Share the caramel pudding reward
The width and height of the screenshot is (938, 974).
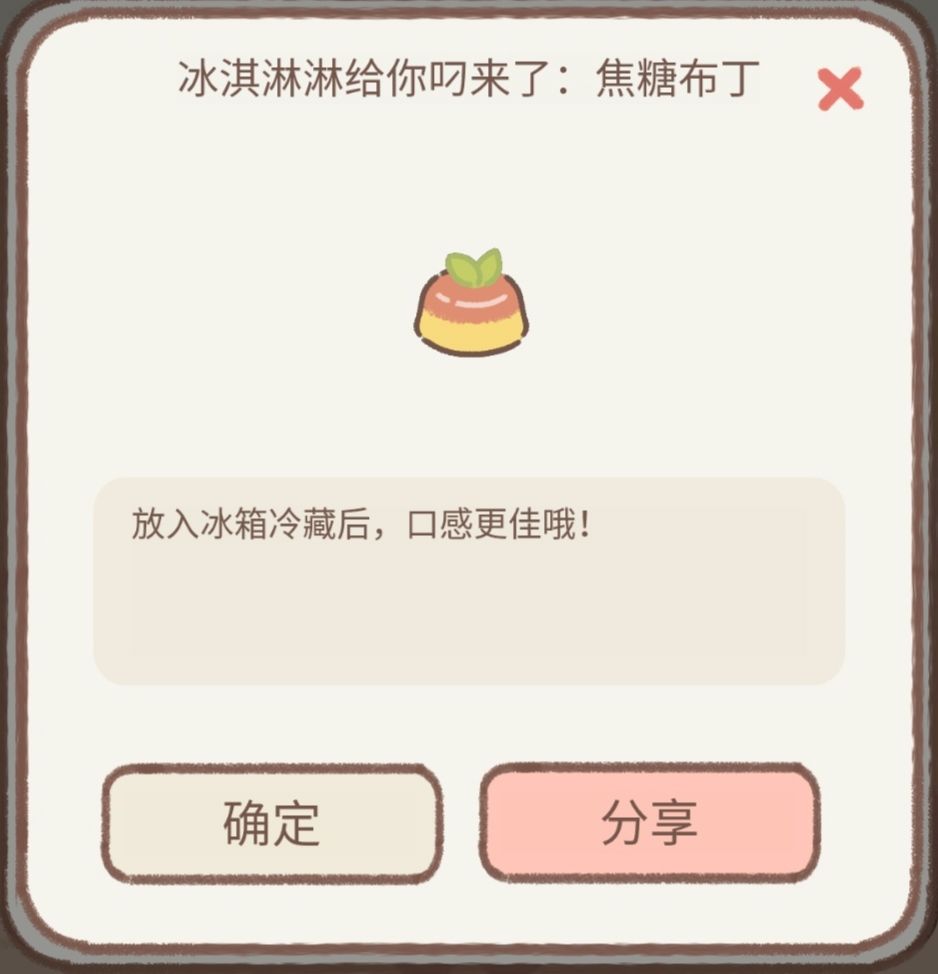(x=650, y=822)
